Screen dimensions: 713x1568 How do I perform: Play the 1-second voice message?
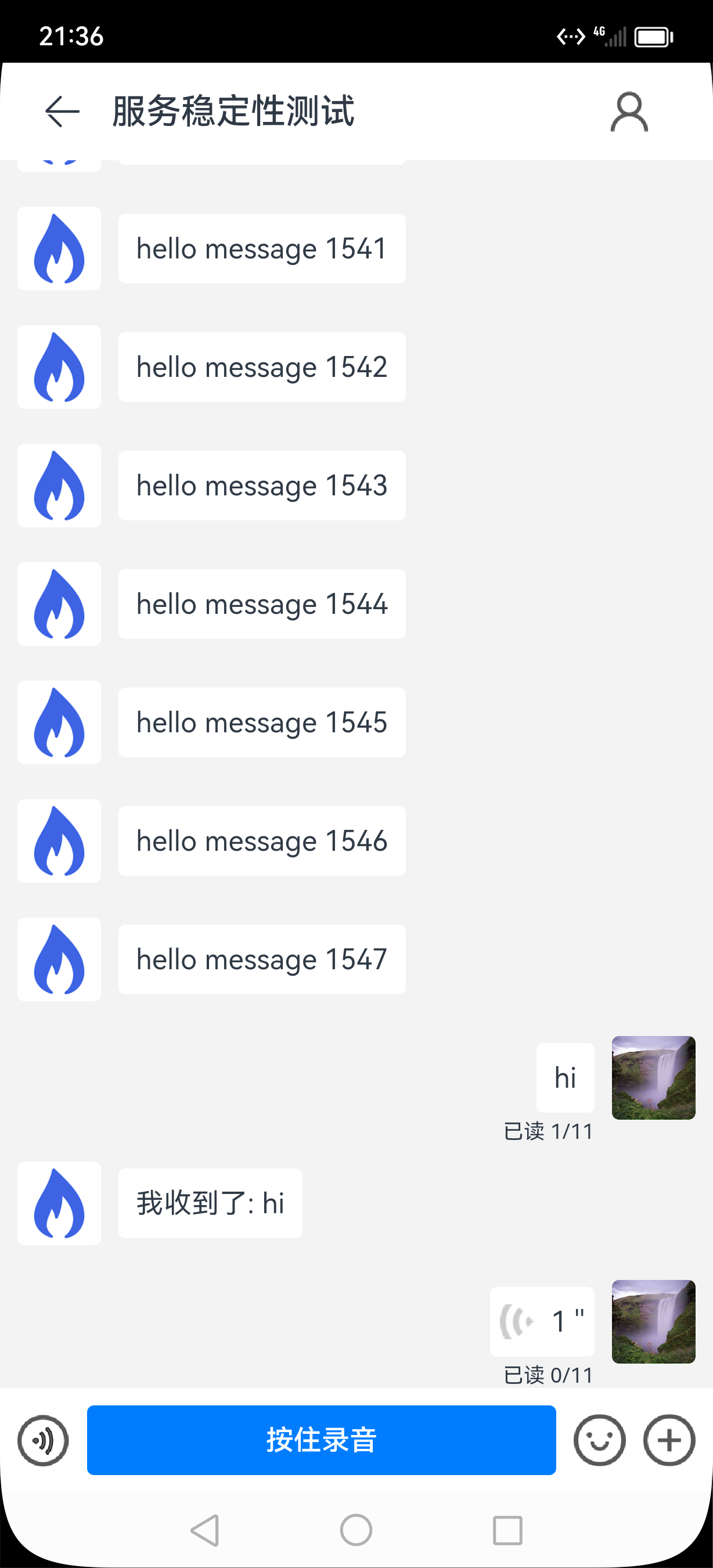pyautogui.click(x=542, y=1322)
